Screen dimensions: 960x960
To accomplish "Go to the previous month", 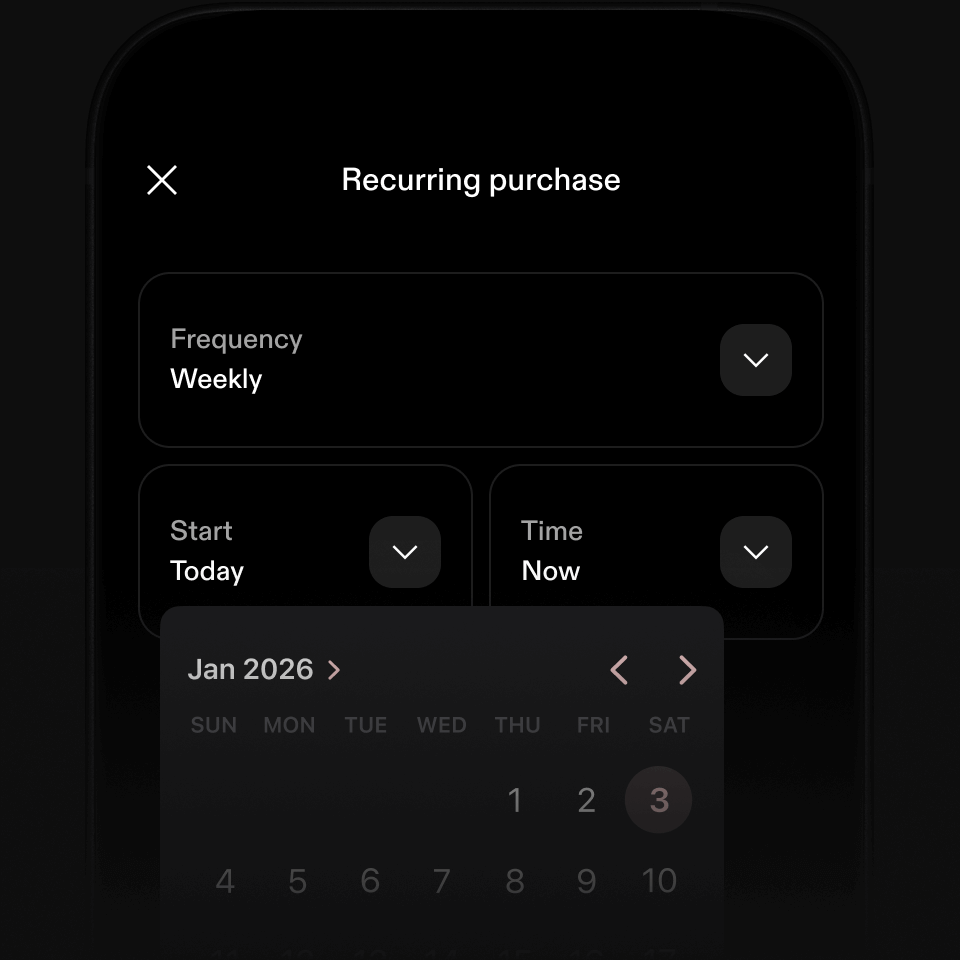I will click(x=619, y=670).
